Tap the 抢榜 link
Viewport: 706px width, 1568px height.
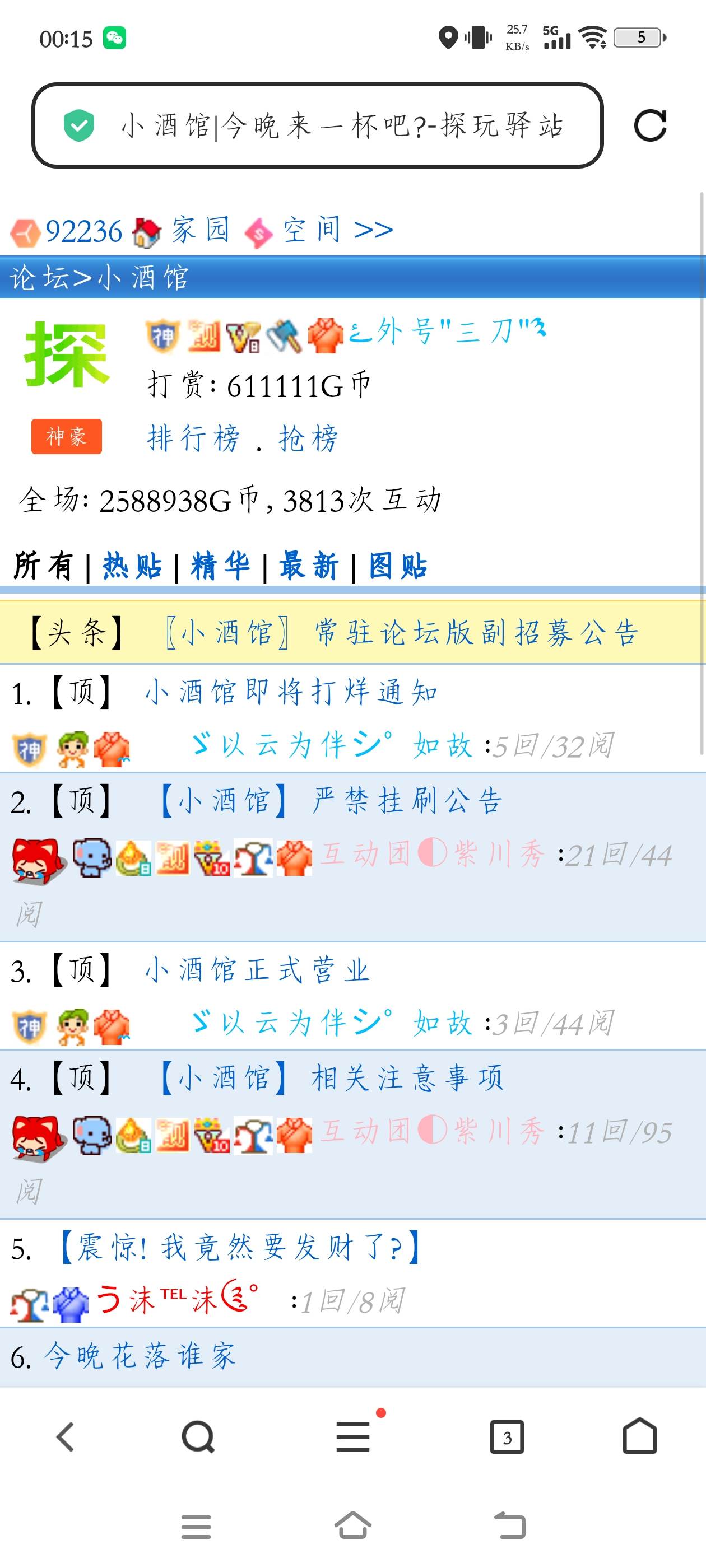[308, 438]
